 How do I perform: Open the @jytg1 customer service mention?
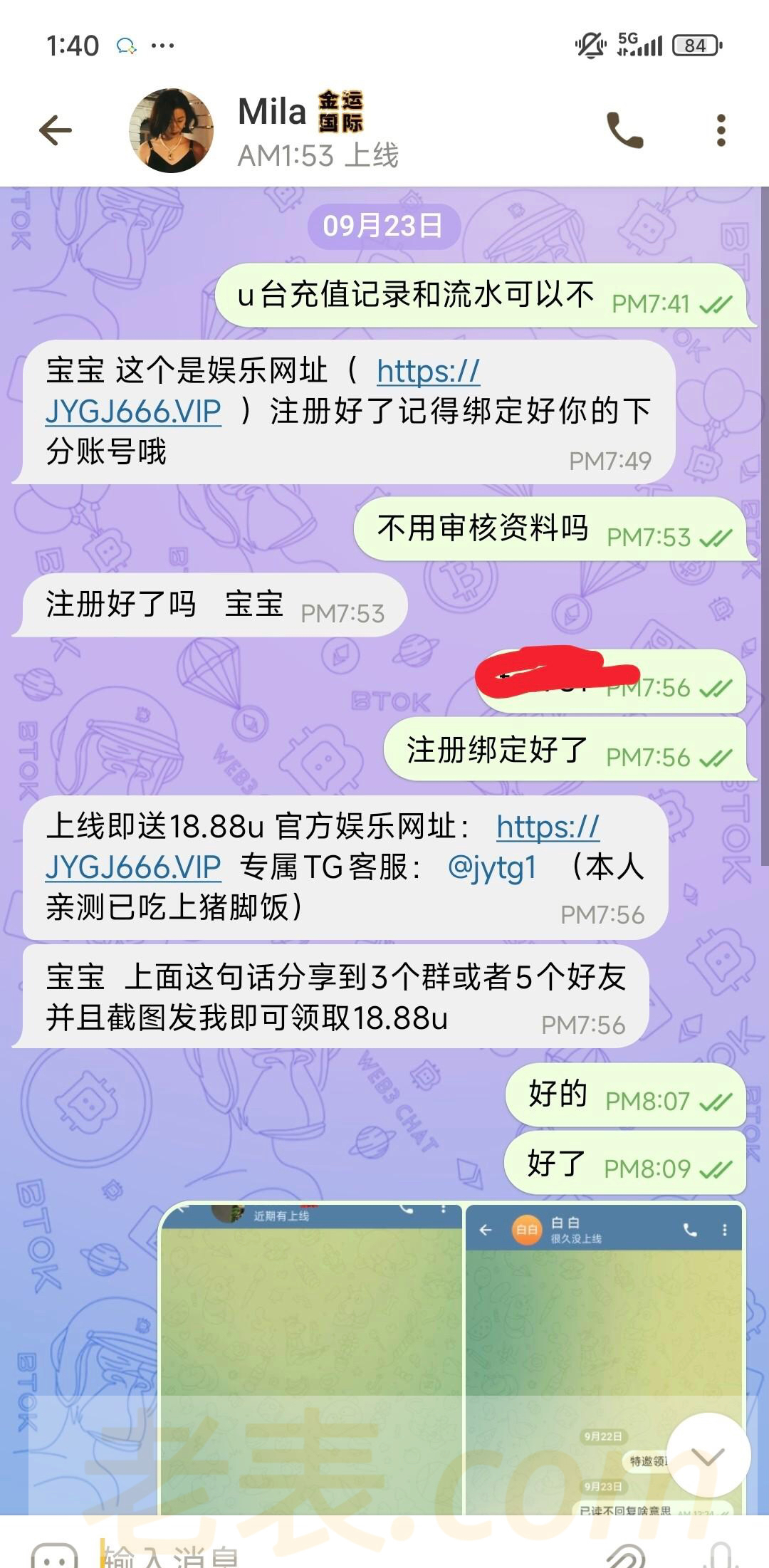[x=491, y=867]
